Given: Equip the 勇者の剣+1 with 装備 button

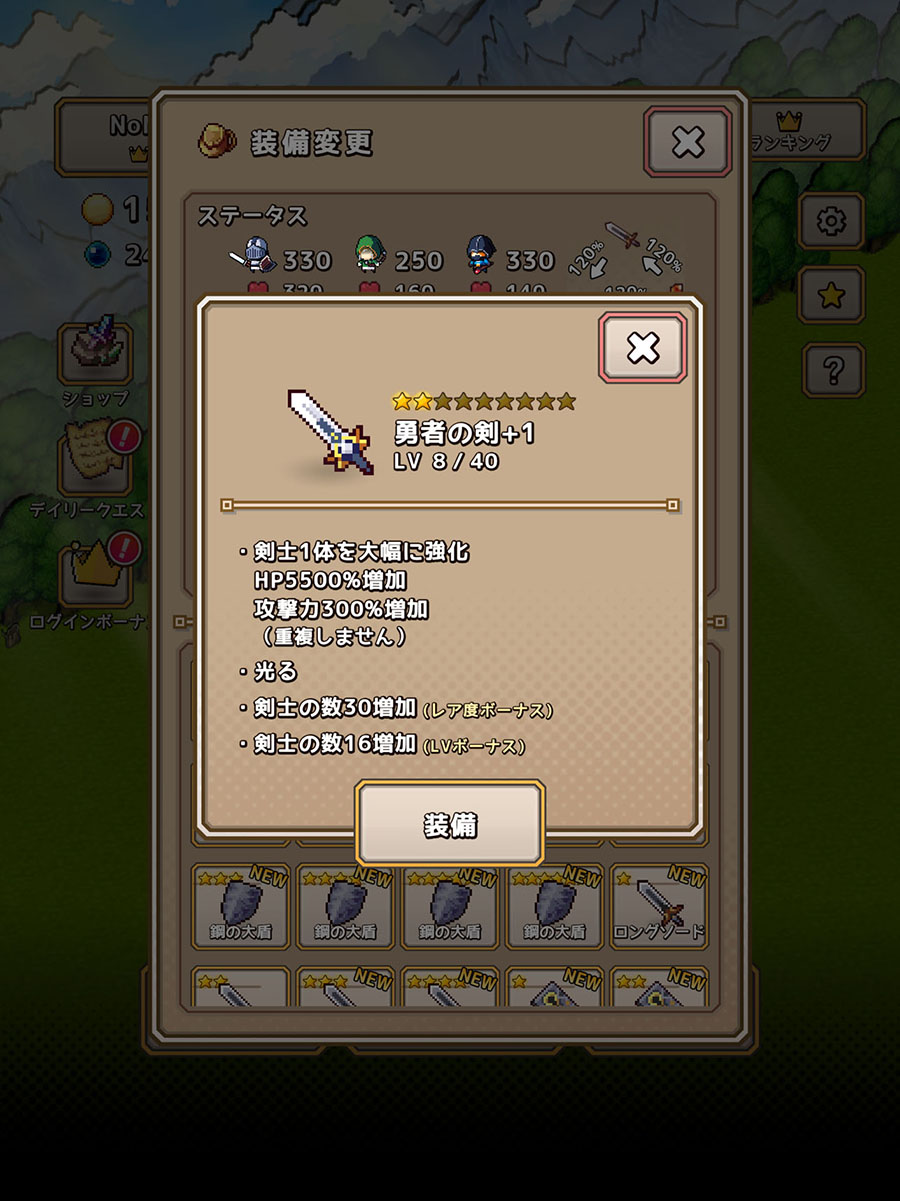Looking at the screenshot, I should pos(450,825).
